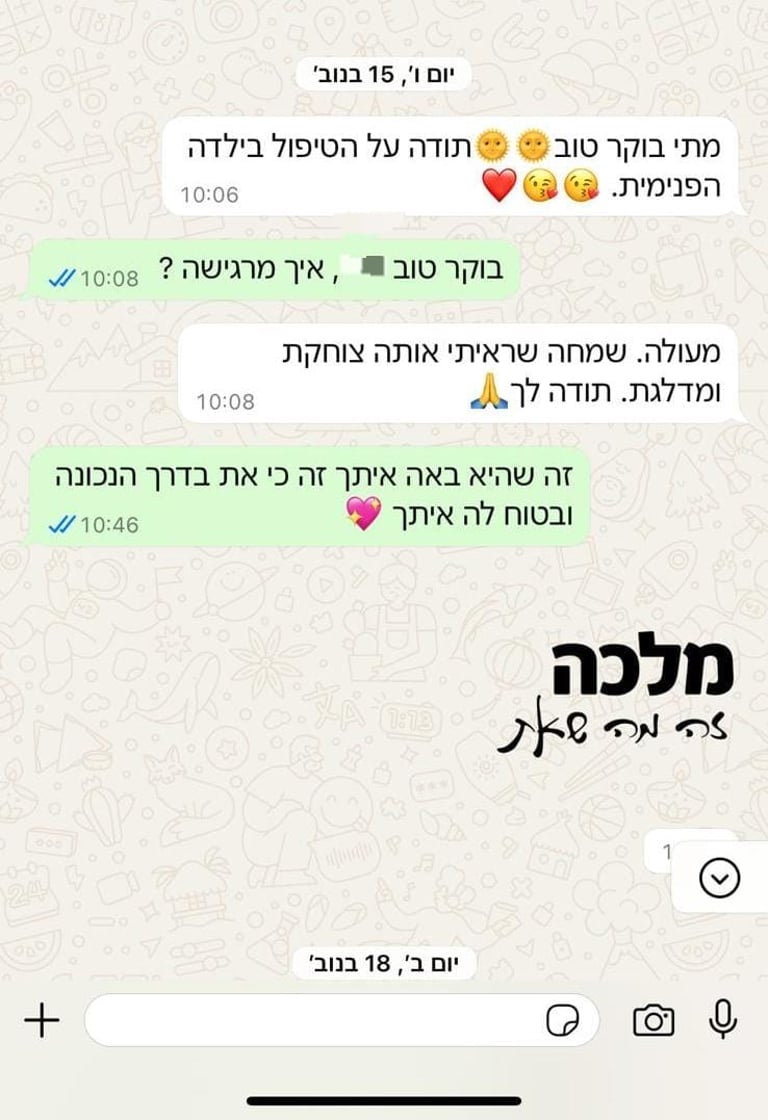Tap the microphone to record voice message

[722, 1019]
